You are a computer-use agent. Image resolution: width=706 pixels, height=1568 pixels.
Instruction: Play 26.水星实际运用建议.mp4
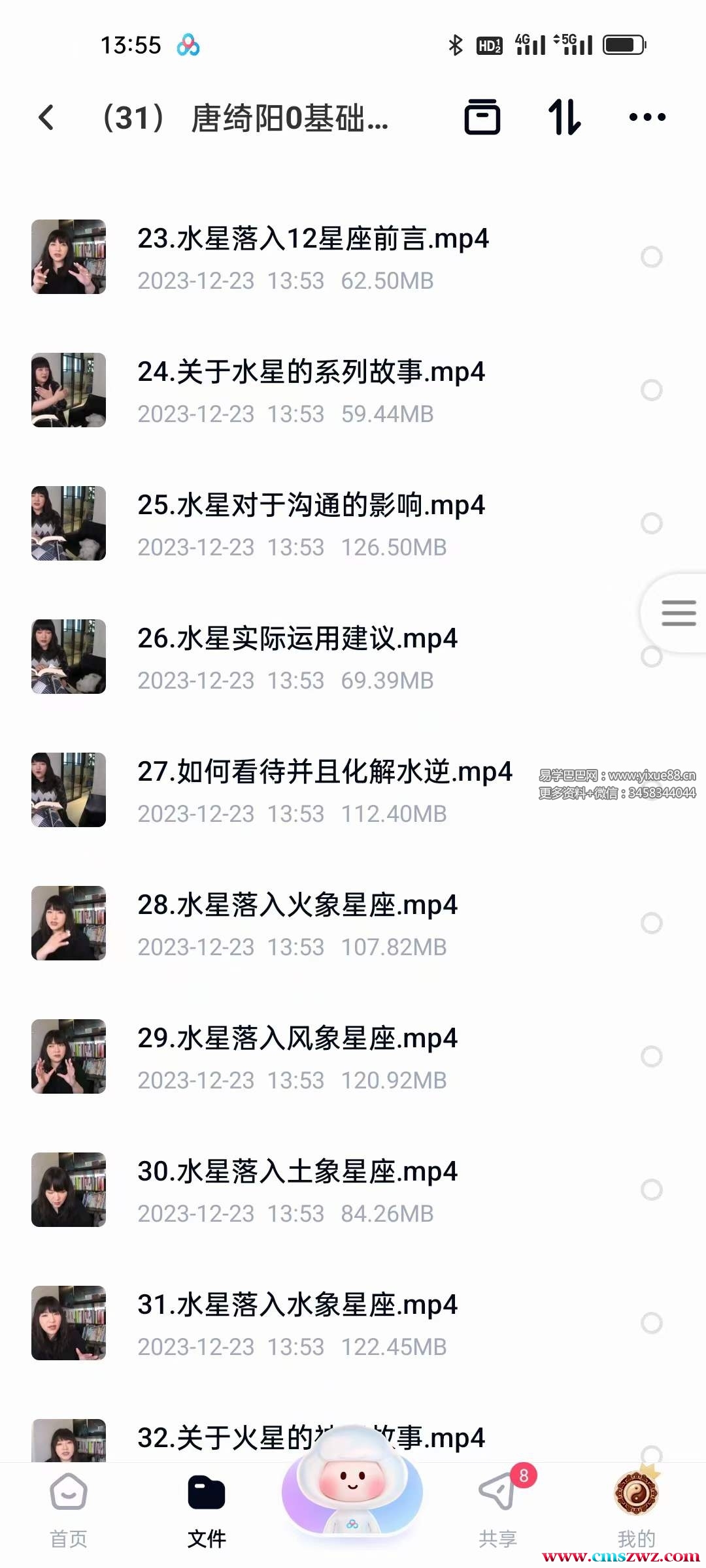297,639
